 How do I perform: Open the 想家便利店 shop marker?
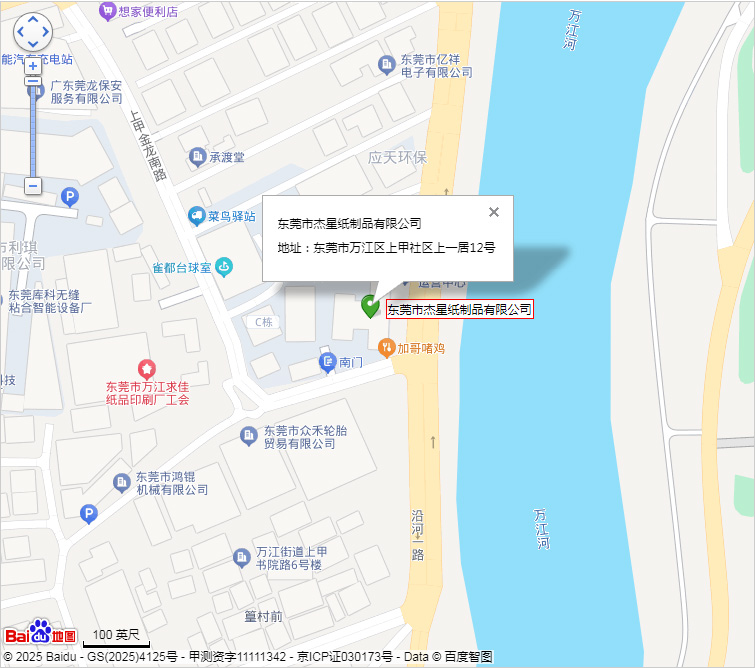click(107, 11)
